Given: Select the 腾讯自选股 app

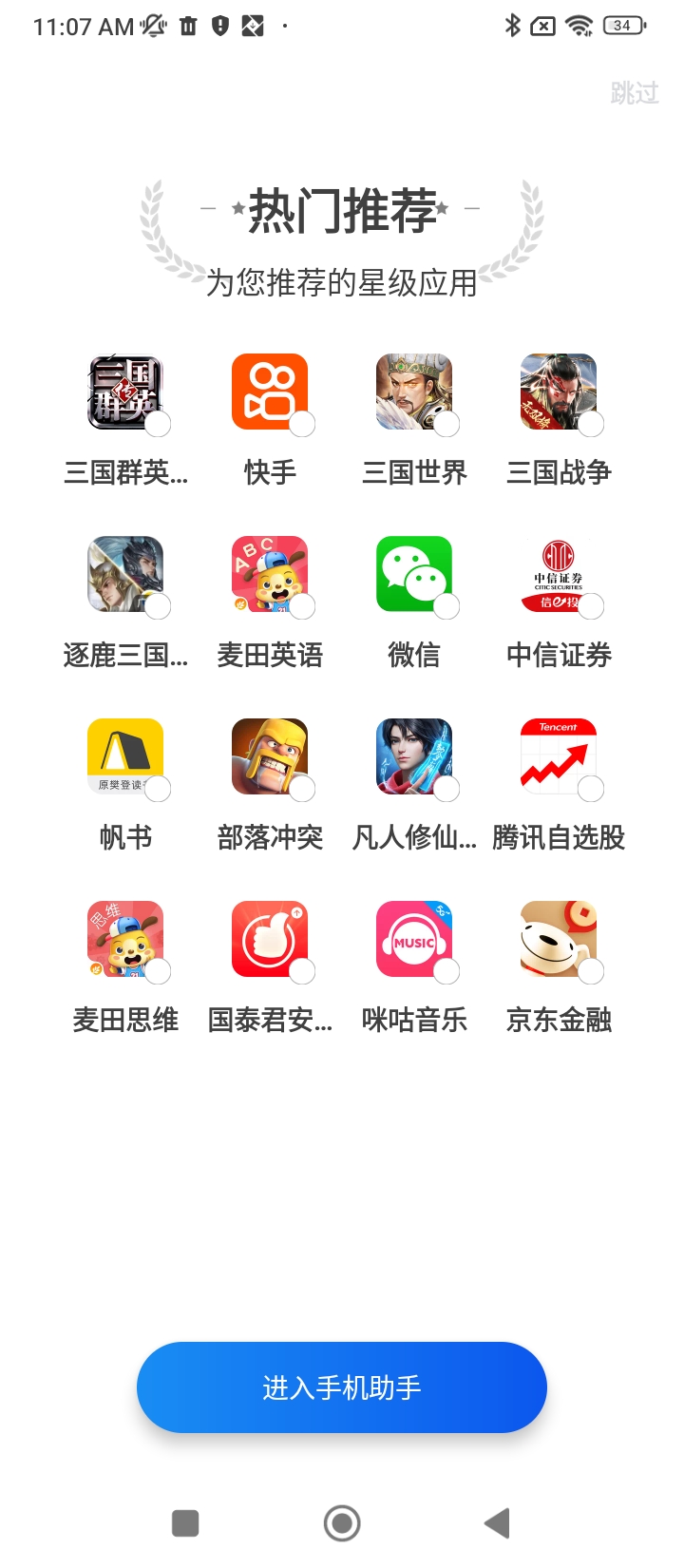Looking at the screenshot, I should [x=559, y=757].
